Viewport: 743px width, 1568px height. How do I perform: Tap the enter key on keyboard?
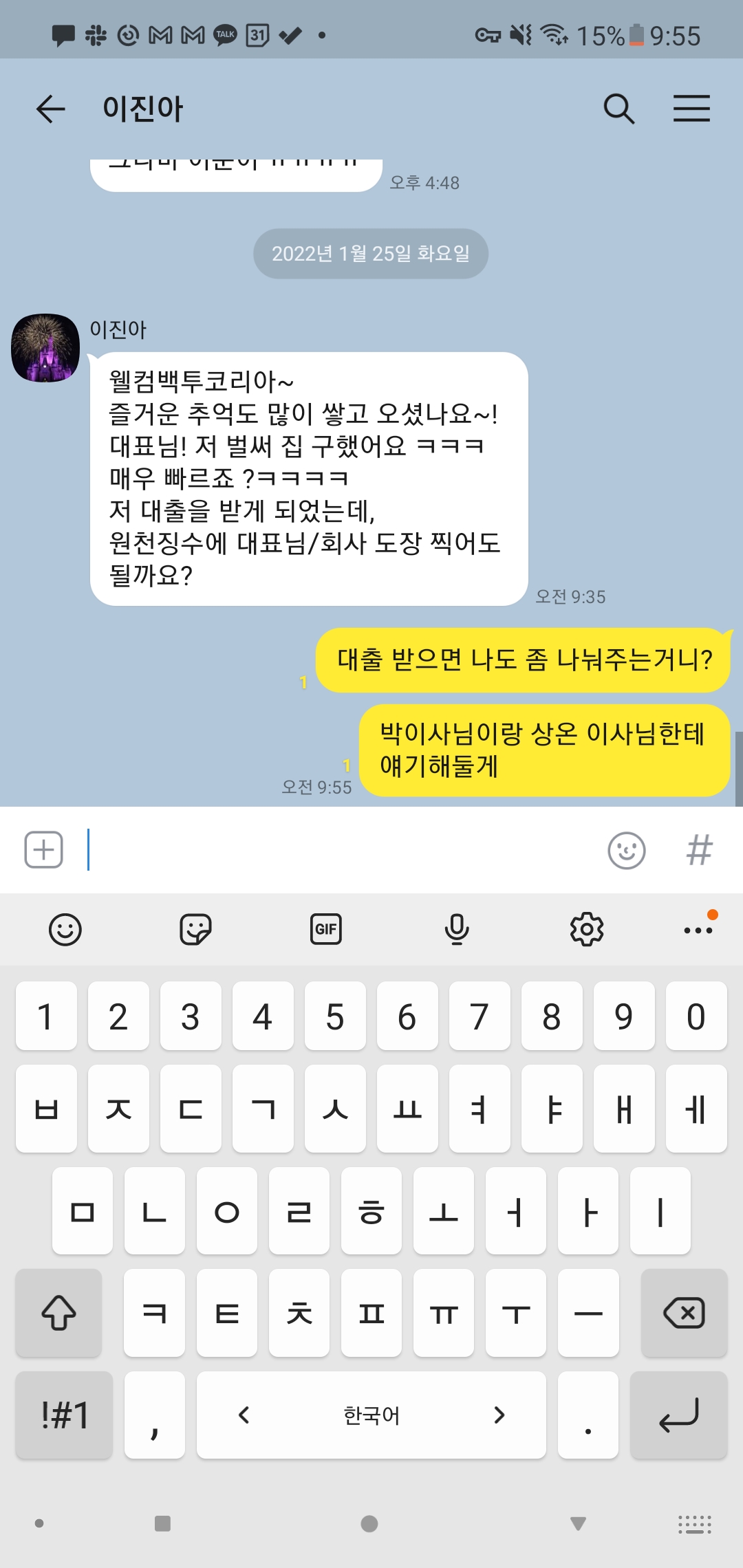tap(678, 1415)
